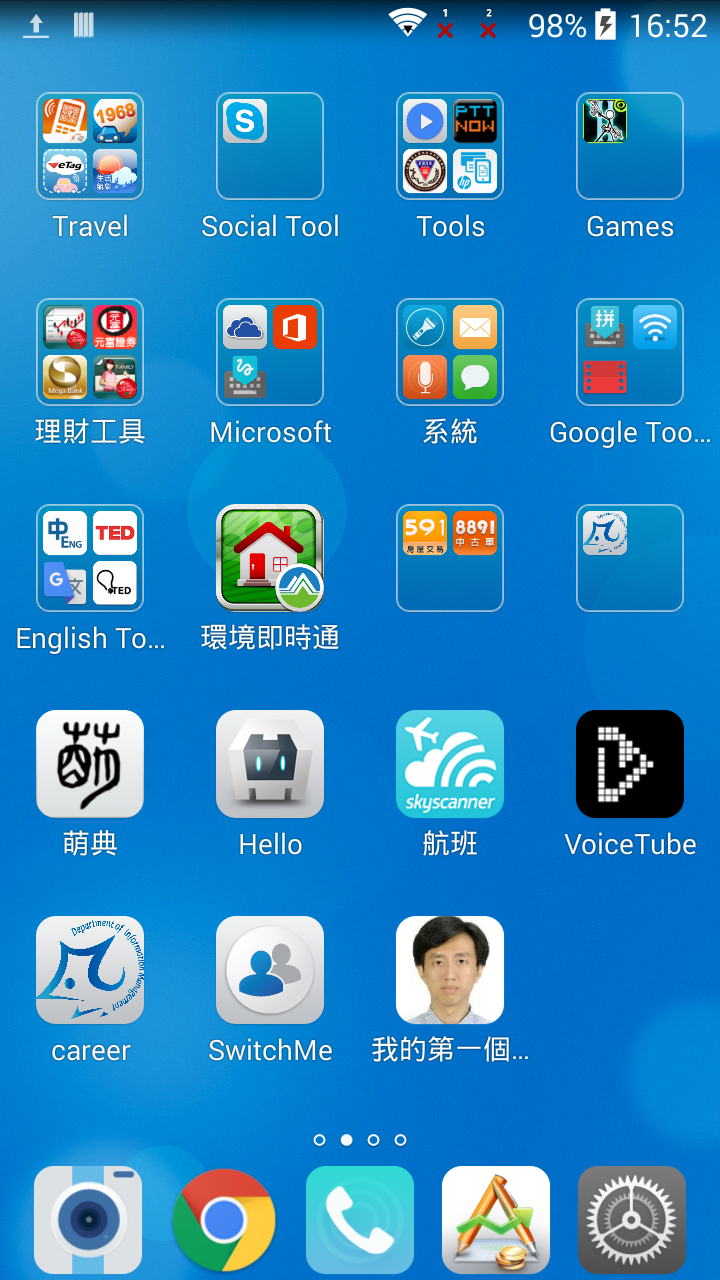Open the 理財工具 folder
Screen dimensions: 720x1280
click(x=90, y=352)
